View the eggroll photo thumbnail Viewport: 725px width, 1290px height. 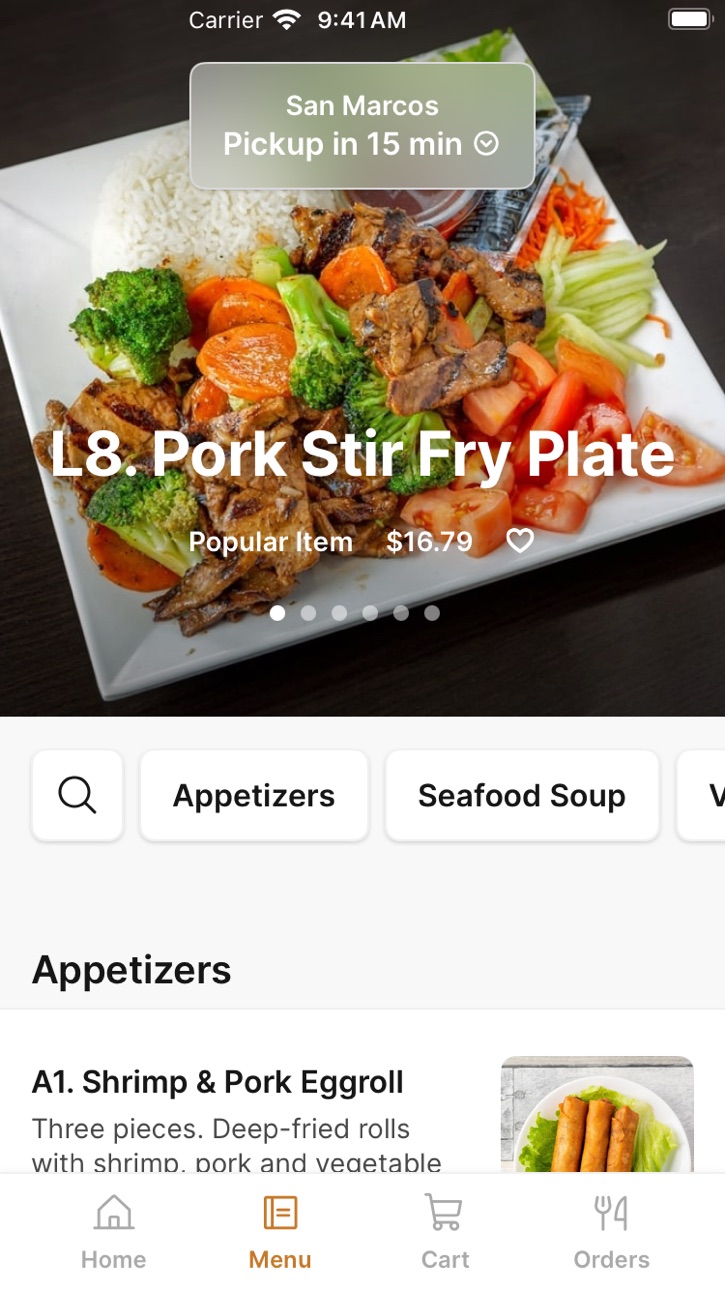coord(597,1114)
